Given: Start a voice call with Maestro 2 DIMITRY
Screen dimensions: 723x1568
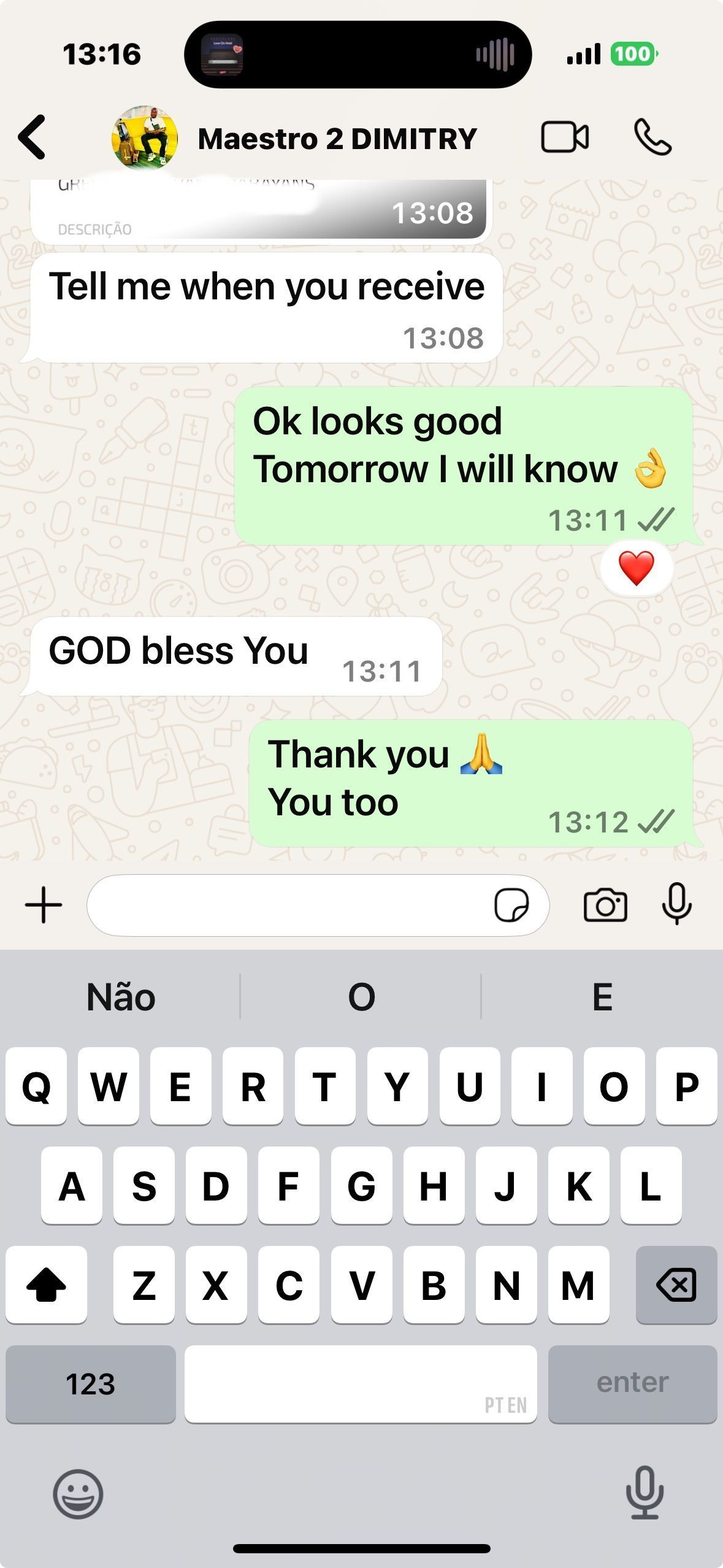Looking at the screenshot, I should [652, 137].
